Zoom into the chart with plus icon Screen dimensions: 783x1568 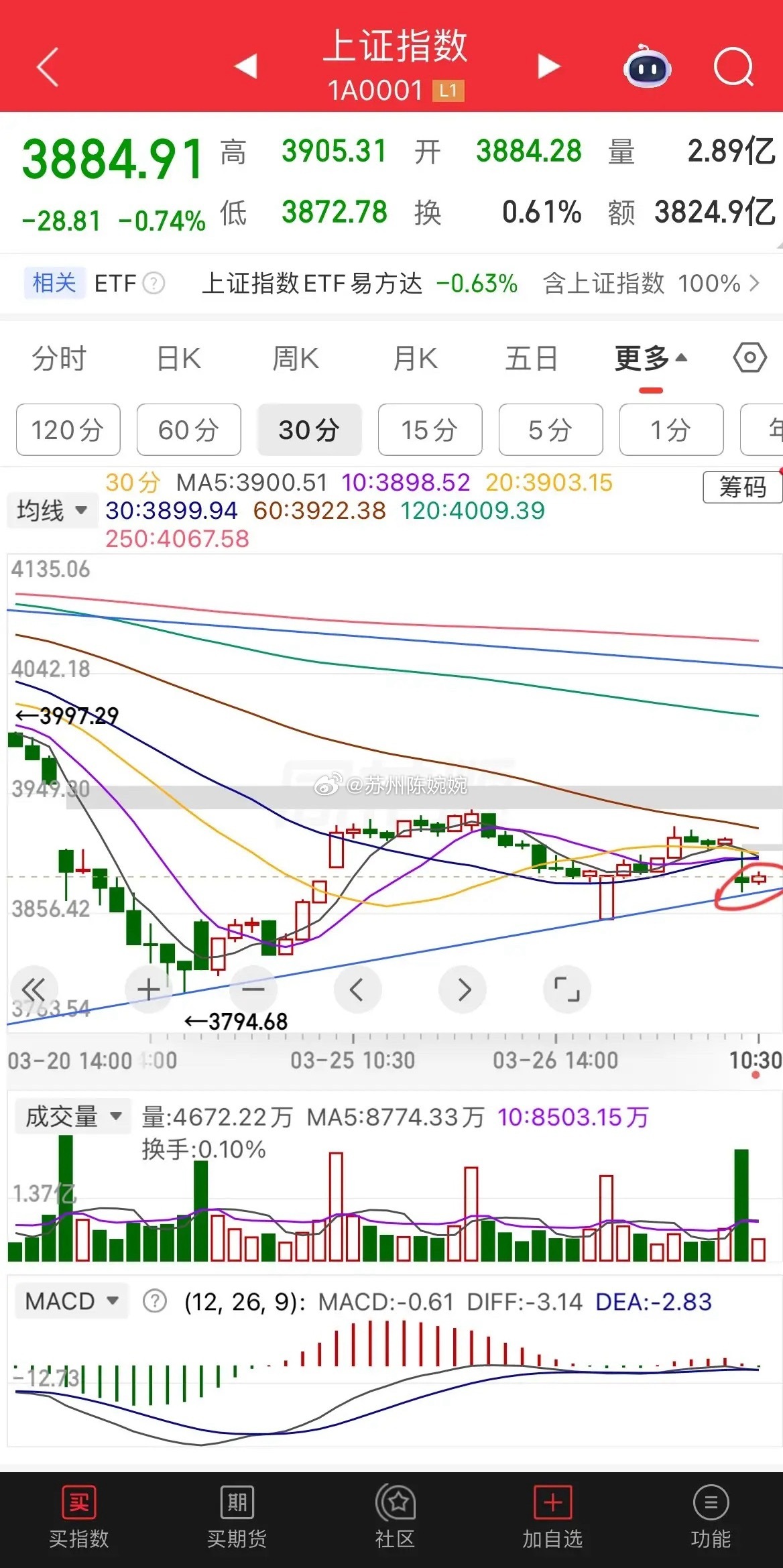tap(149, 989)
